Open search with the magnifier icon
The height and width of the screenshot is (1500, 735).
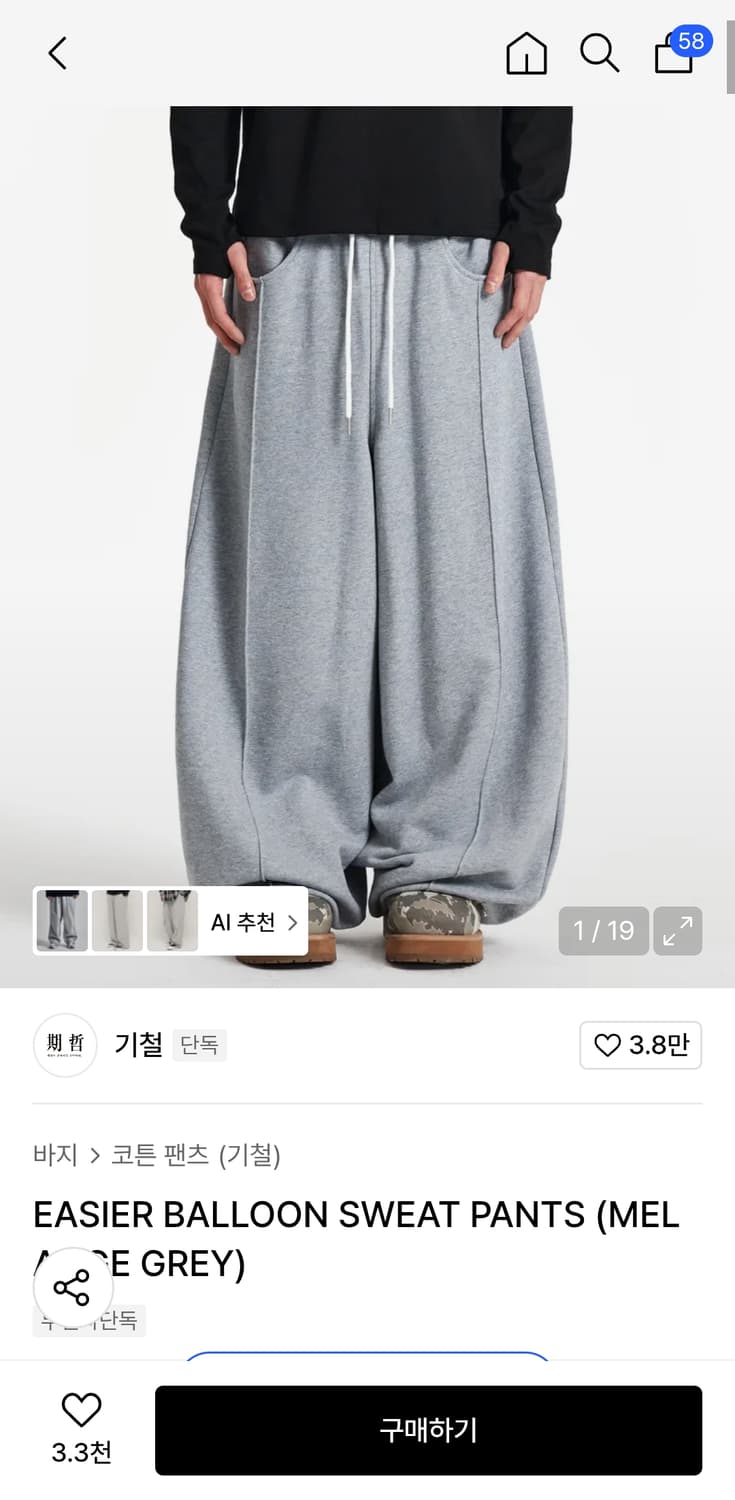(599, 54)
